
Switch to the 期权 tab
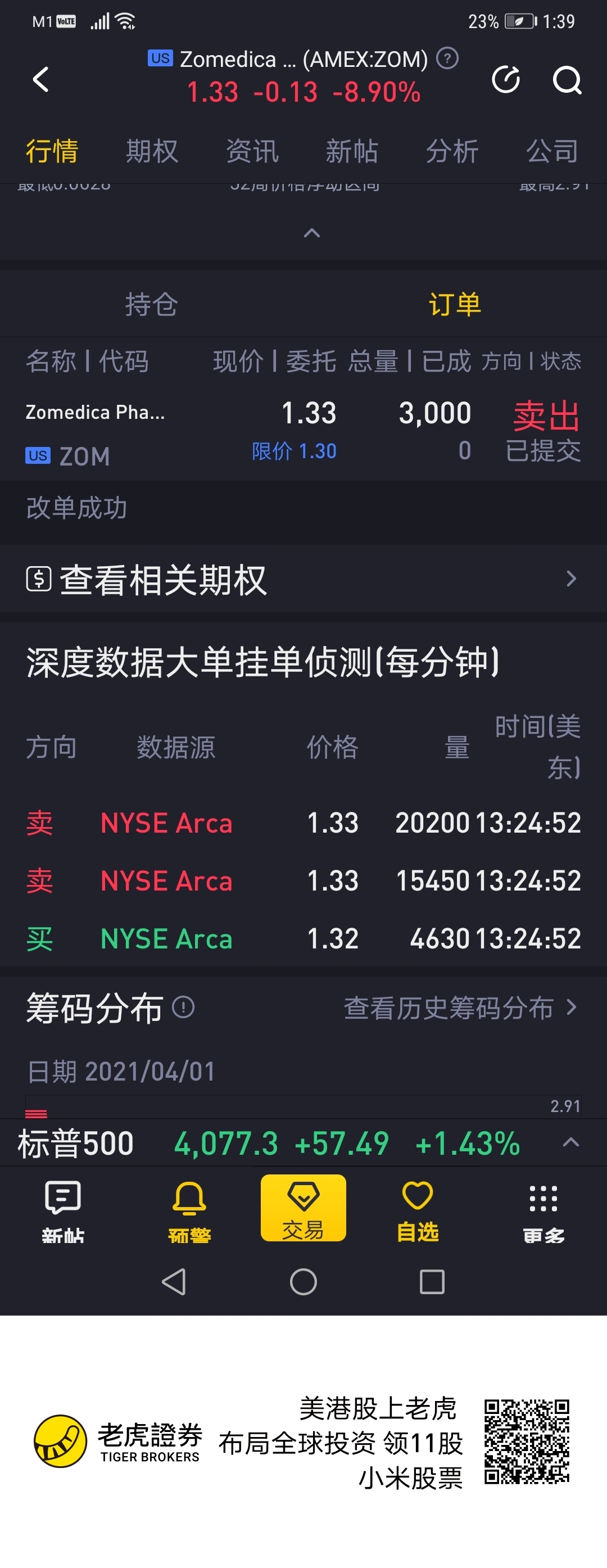(151, 151)
